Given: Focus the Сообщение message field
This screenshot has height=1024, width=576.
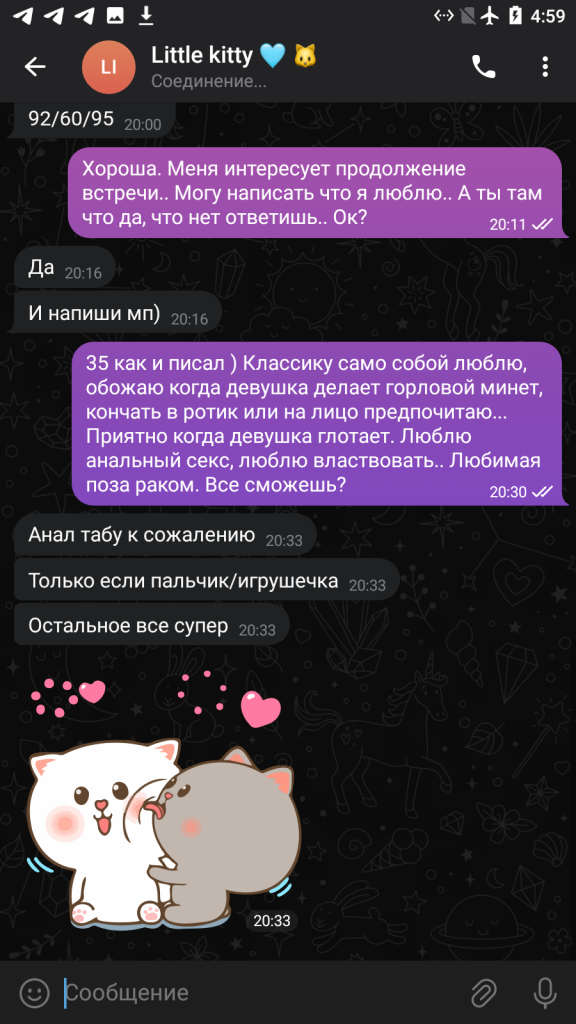Looking at the screenshot, I should (261, 993).
